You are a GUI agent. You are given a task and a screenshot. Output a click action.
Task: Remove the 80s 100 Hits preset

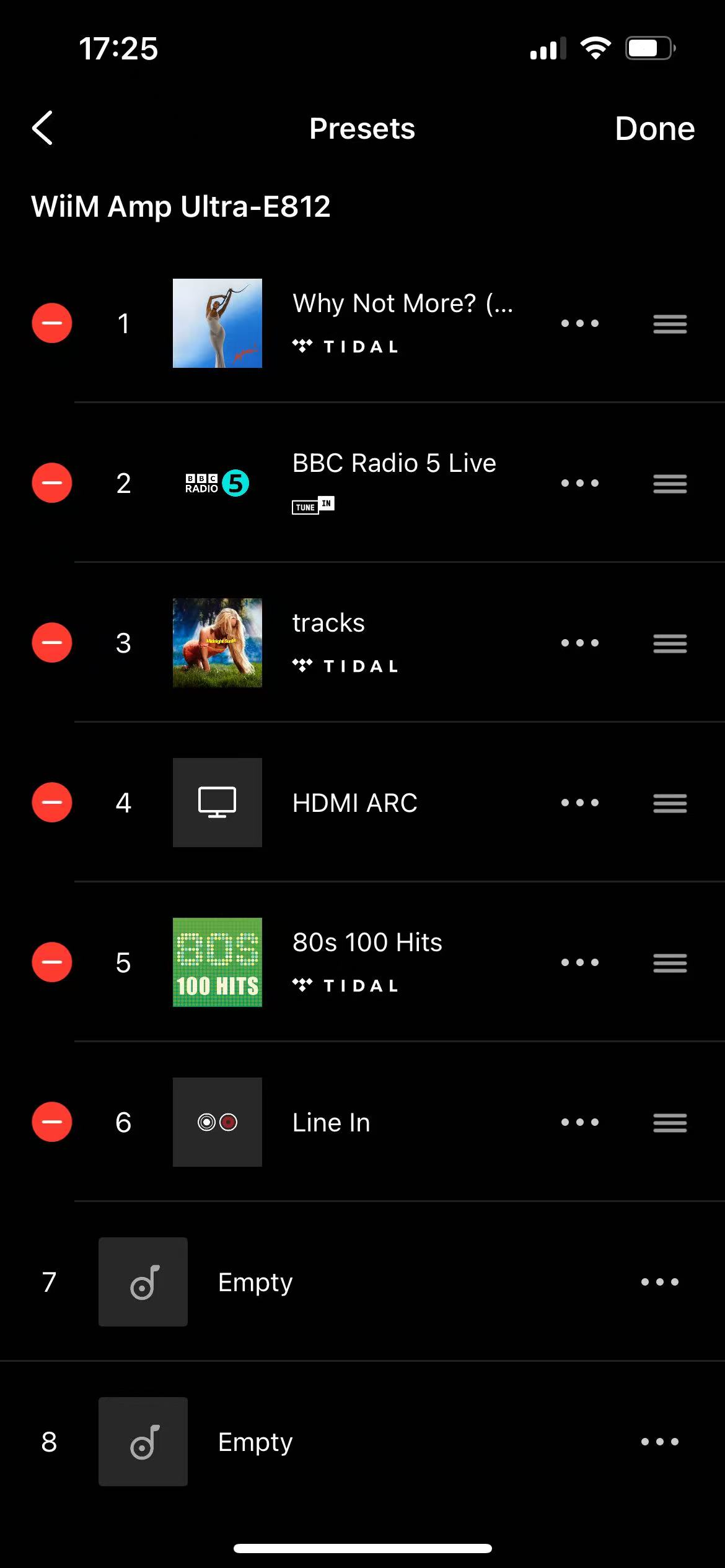pyautogui.click(x=52, y=962)
